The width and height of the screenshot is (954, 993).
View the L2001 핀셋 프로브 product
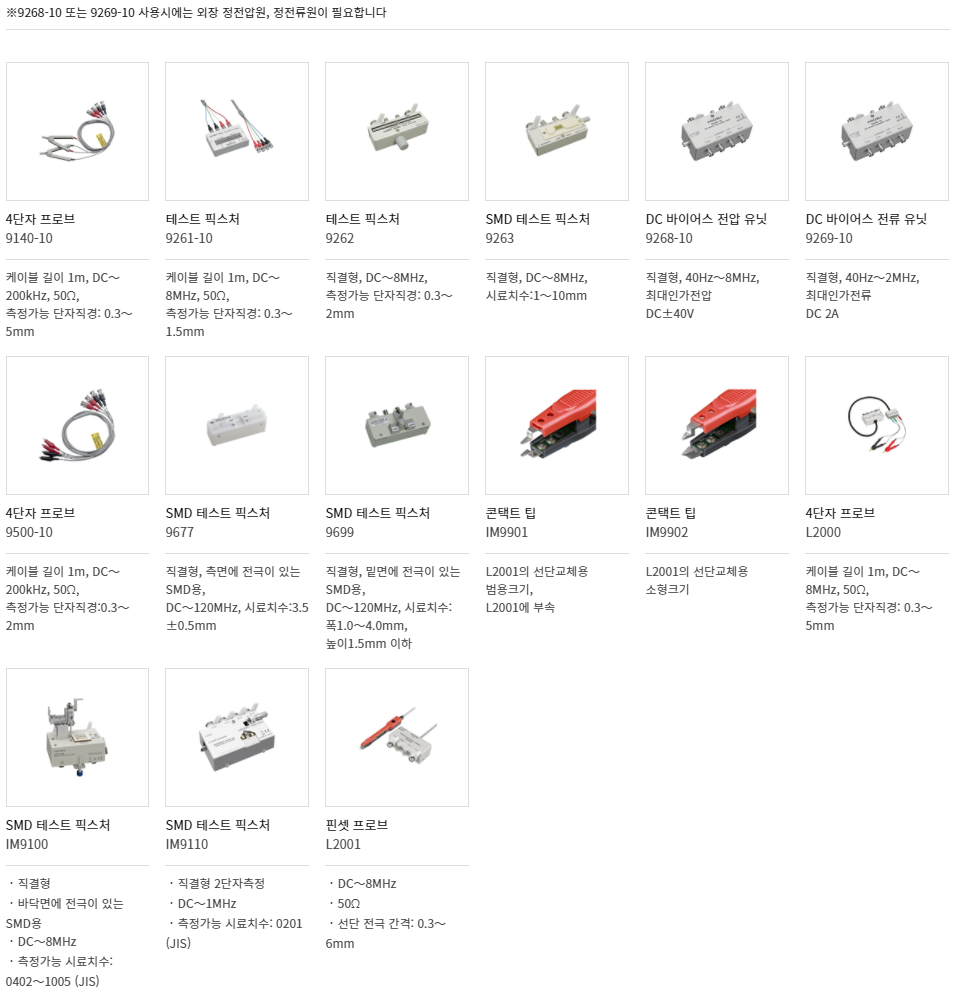tap(397, 738)
